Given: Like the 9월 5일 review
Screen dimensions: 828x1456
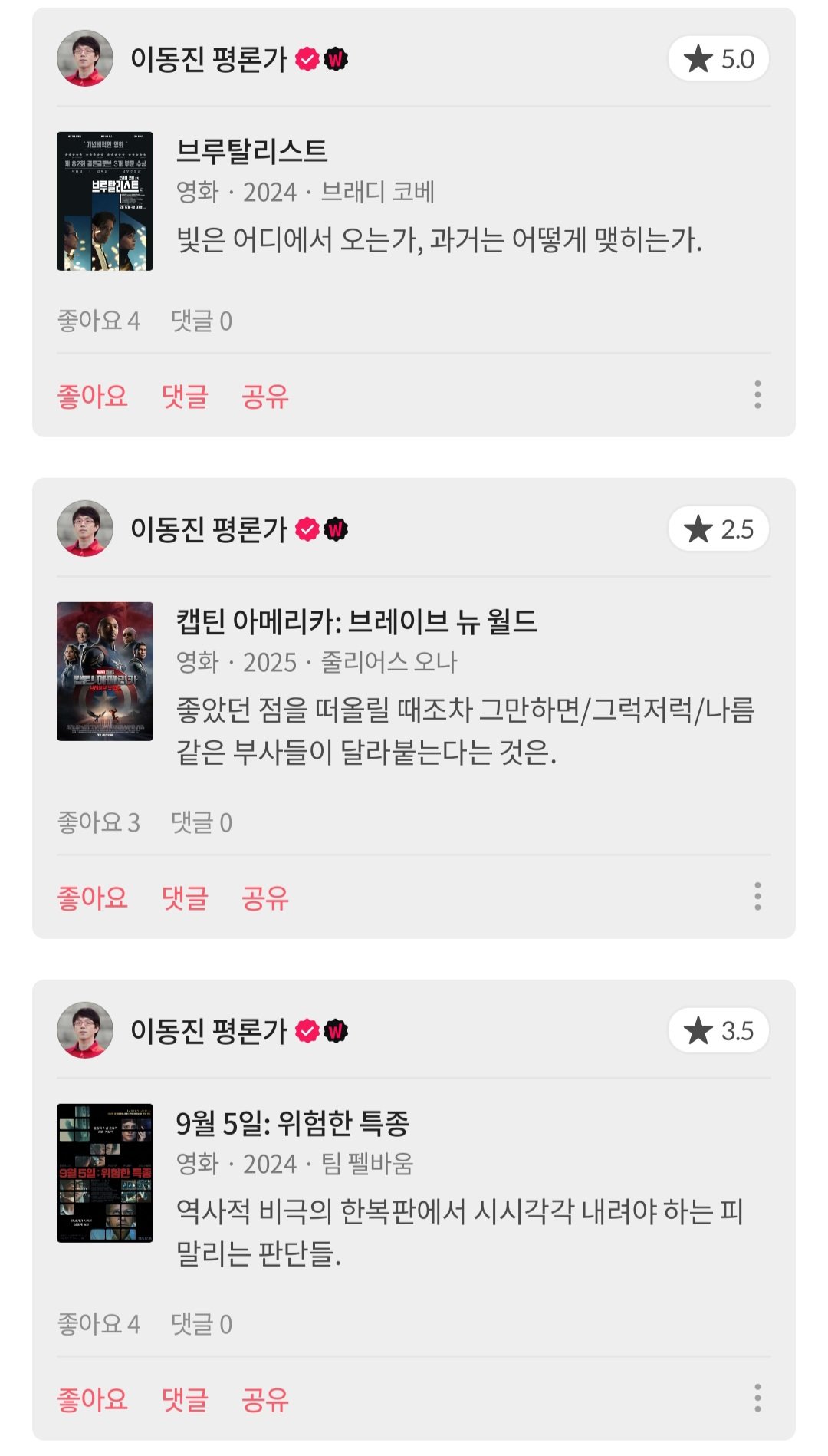Looking at the screenshot, I should (93, 1399).
